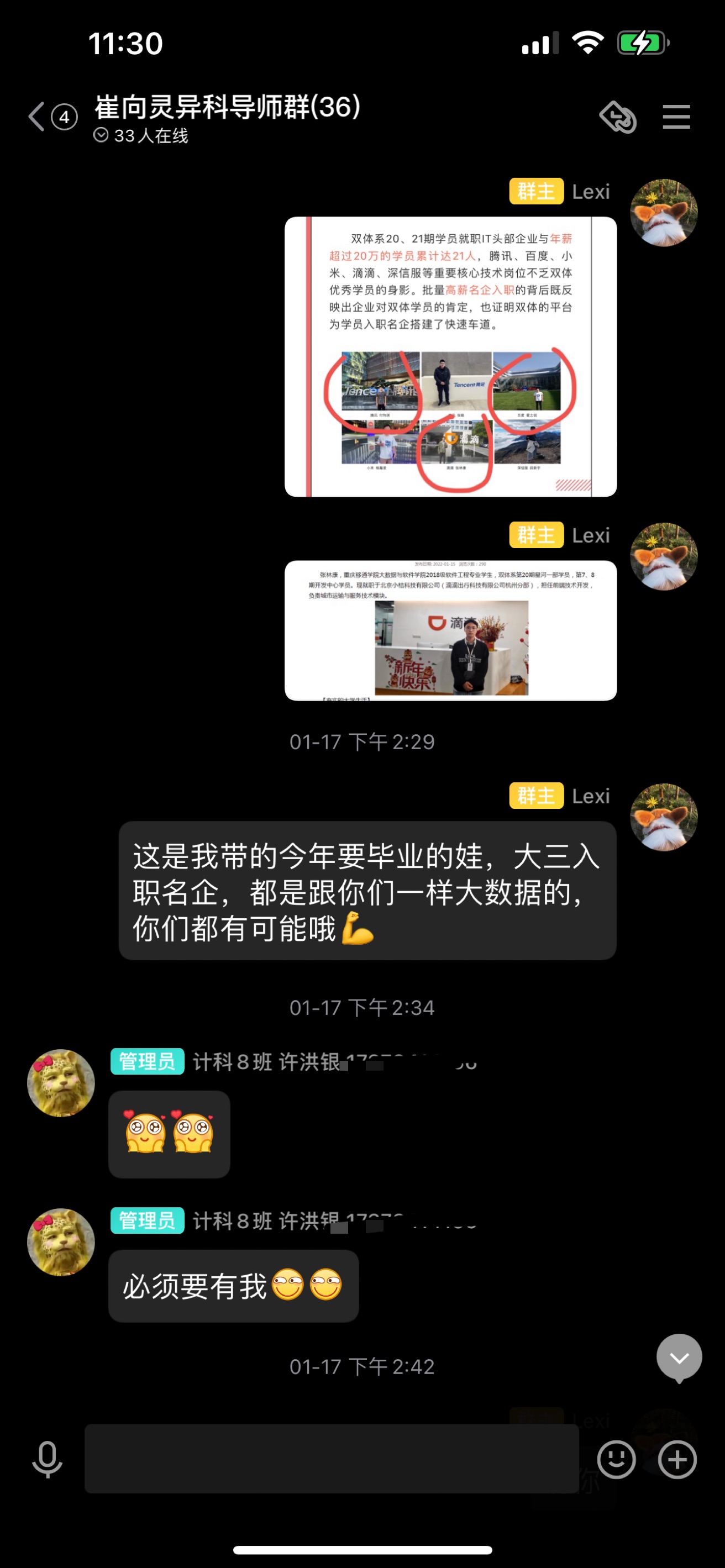Tap the microphone for voice input

coord(47,1459)
